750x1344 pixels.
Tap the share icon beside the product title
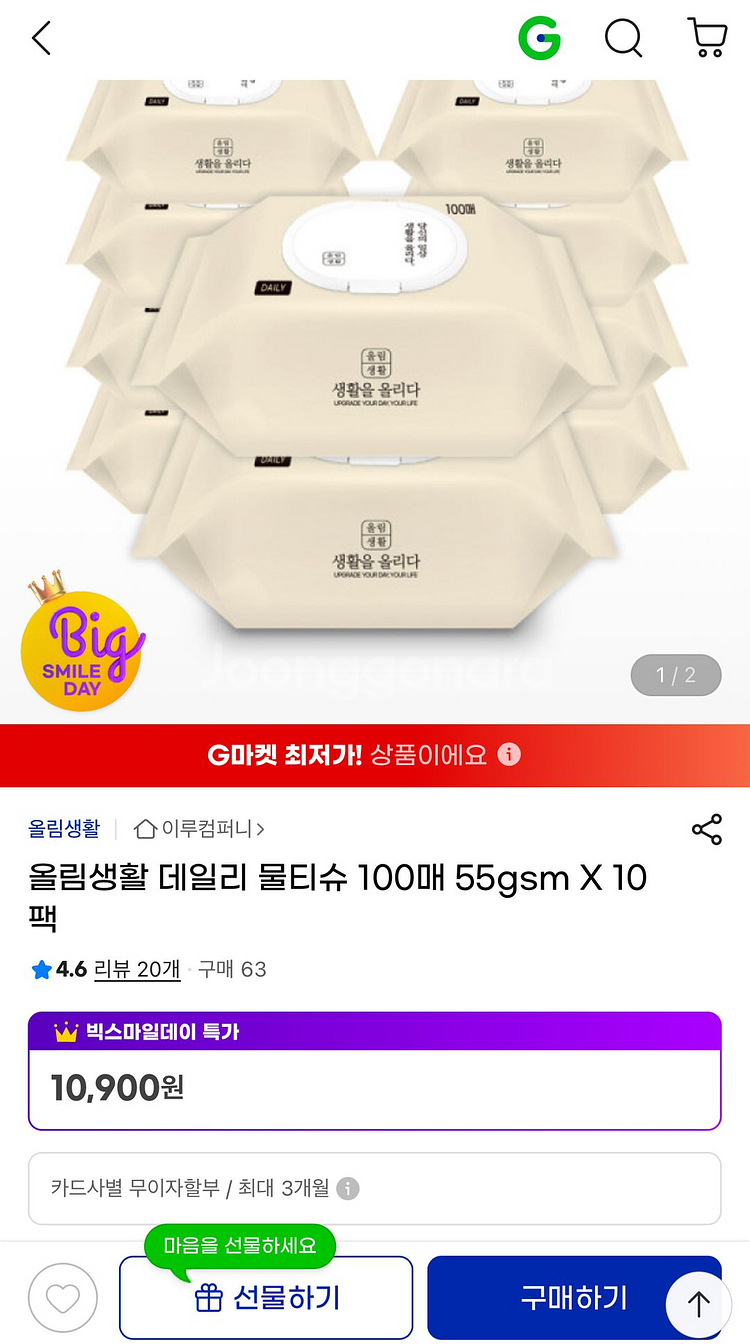(x=707, y=829)
